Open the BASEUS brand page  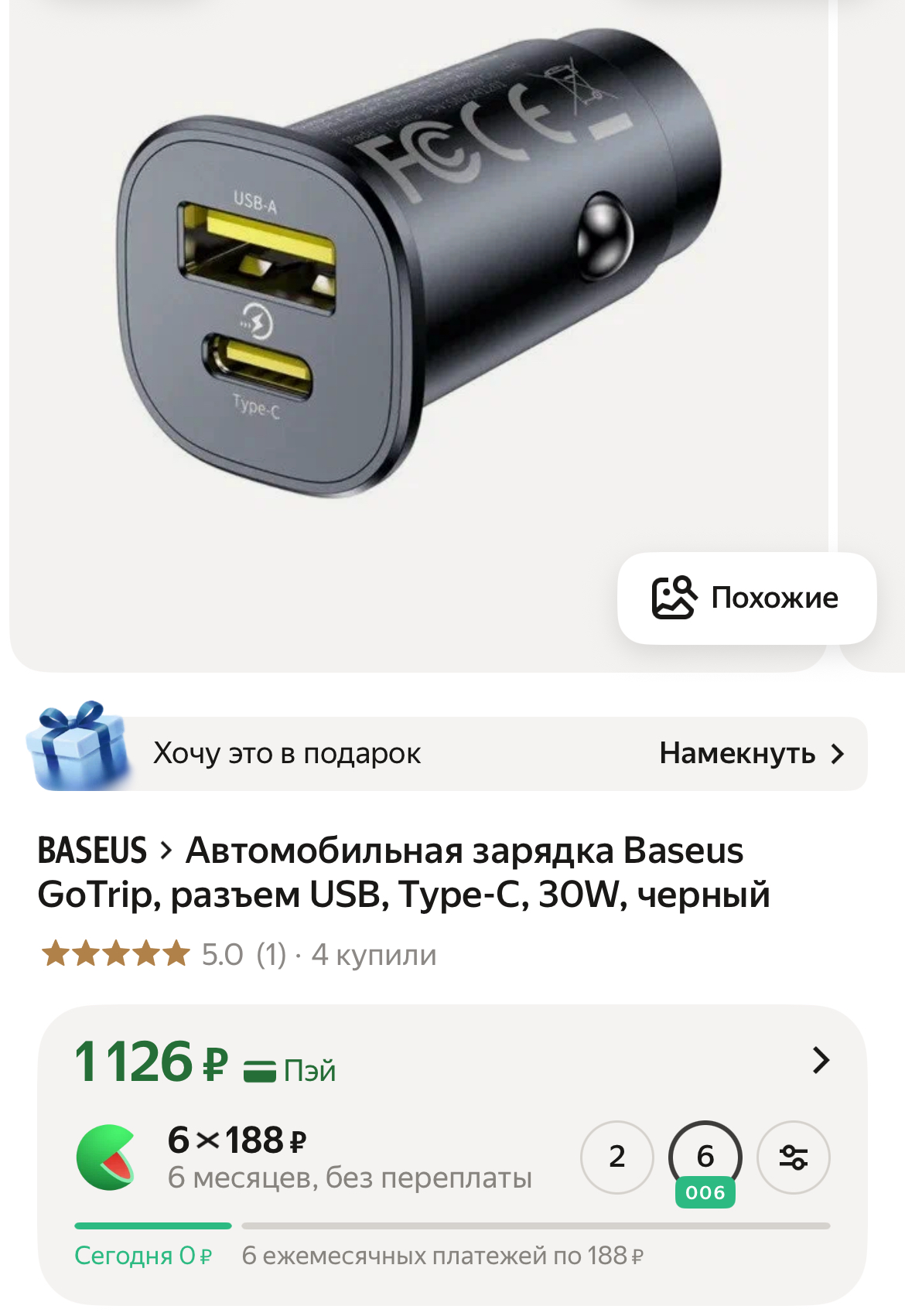coord(92,851)
